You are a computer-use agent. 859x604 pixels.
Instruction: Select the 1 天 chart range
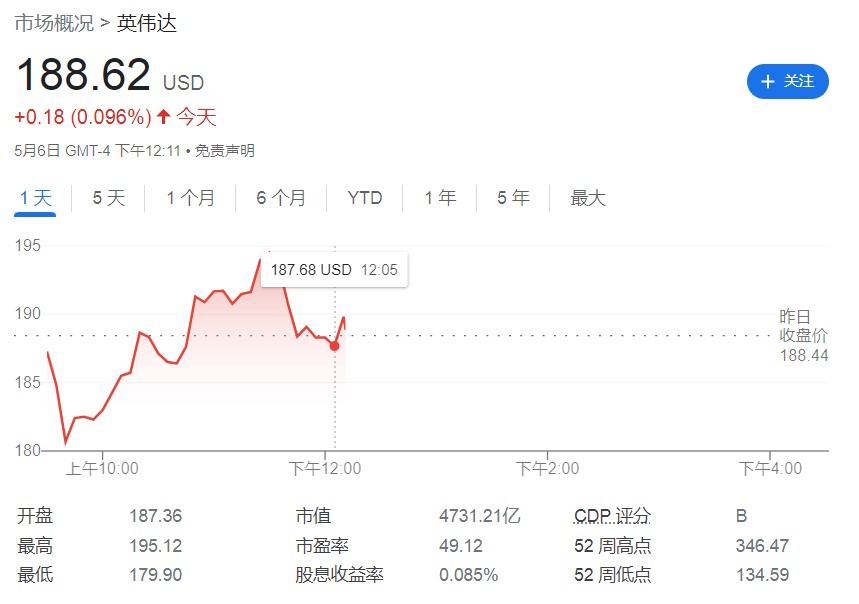pos(36,198)
